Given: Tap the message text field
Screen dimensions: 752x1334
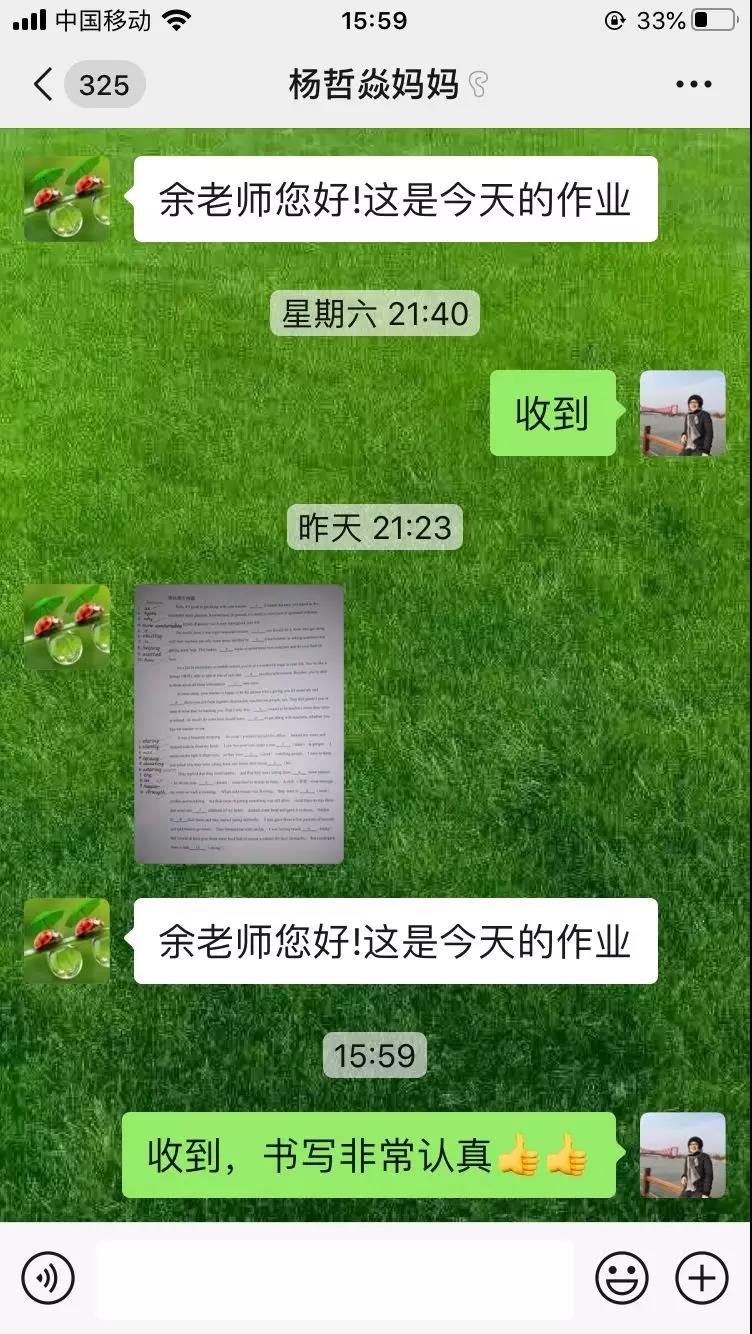Looking at the screenshot, I should [x=334, y=1278].
